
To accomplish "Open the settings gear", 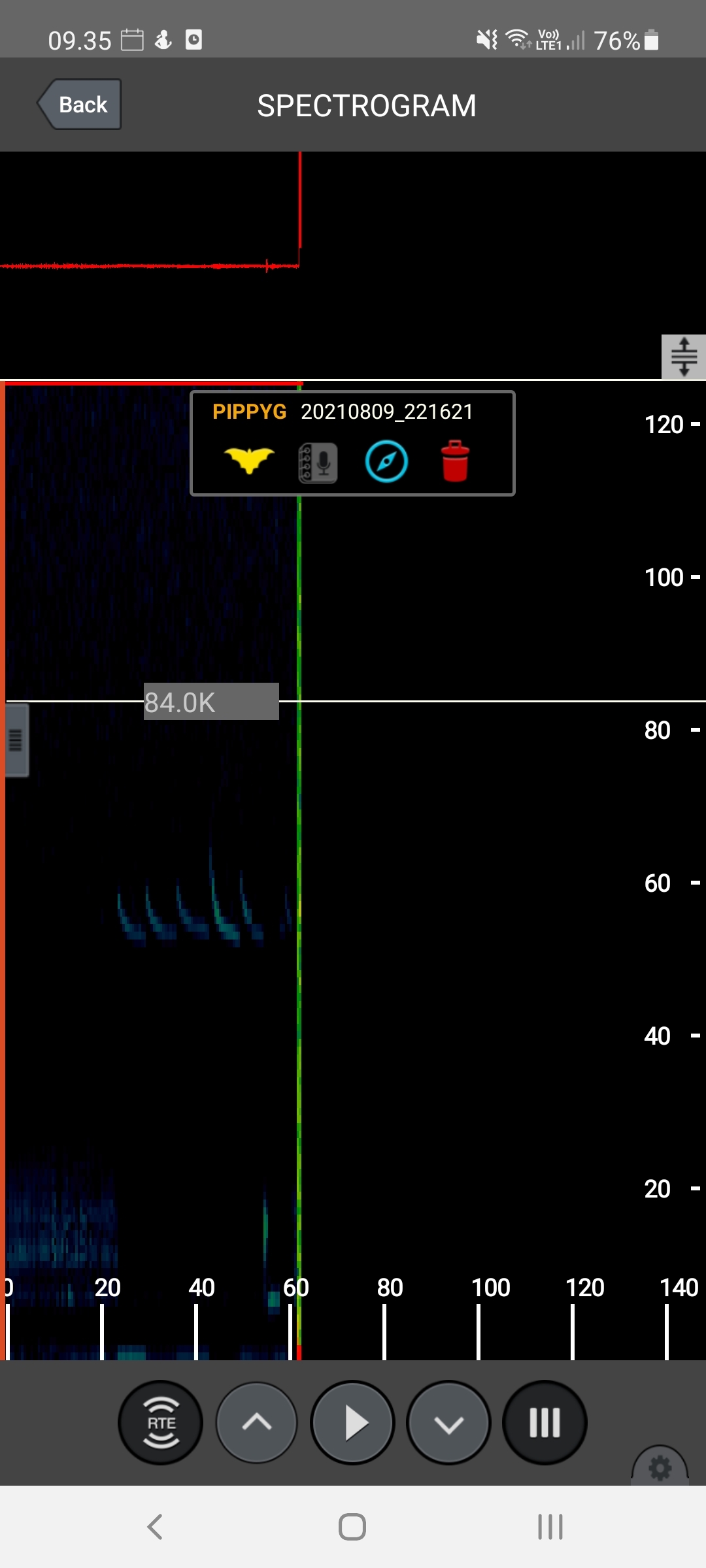I will click(x=660, y=1469).
